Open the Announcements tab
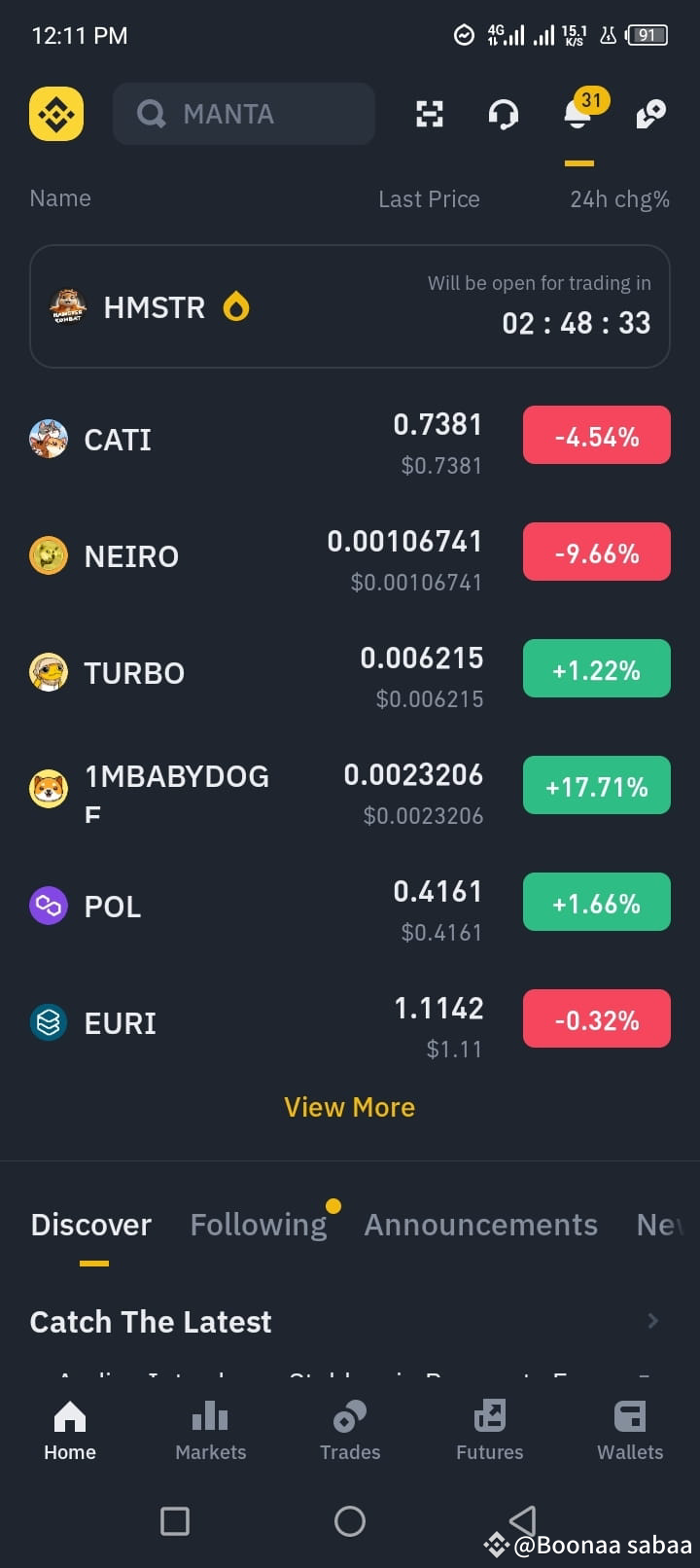 click(x=479, y=1224)
